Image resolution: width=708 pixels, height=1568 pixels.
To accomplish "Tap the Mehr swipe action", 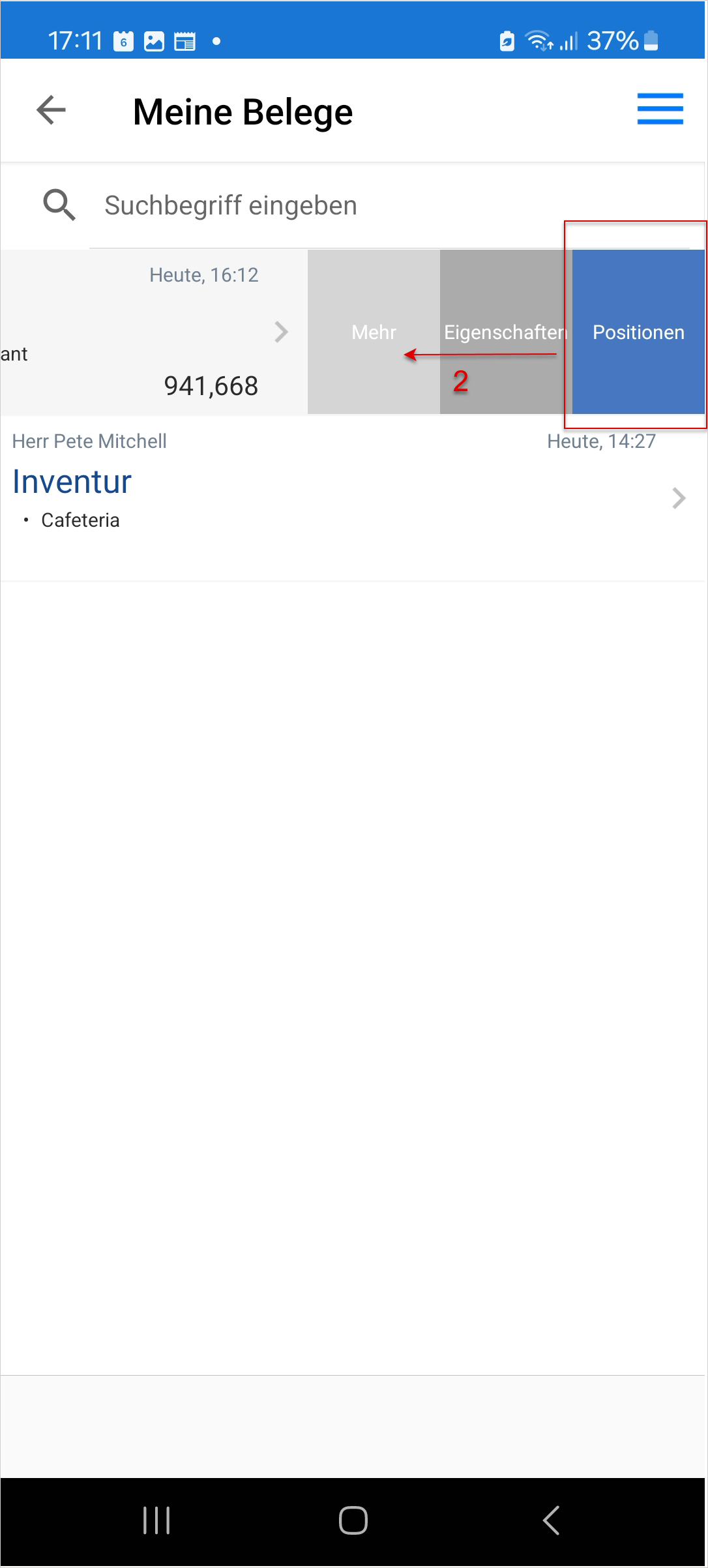I will tap(374, 332).
